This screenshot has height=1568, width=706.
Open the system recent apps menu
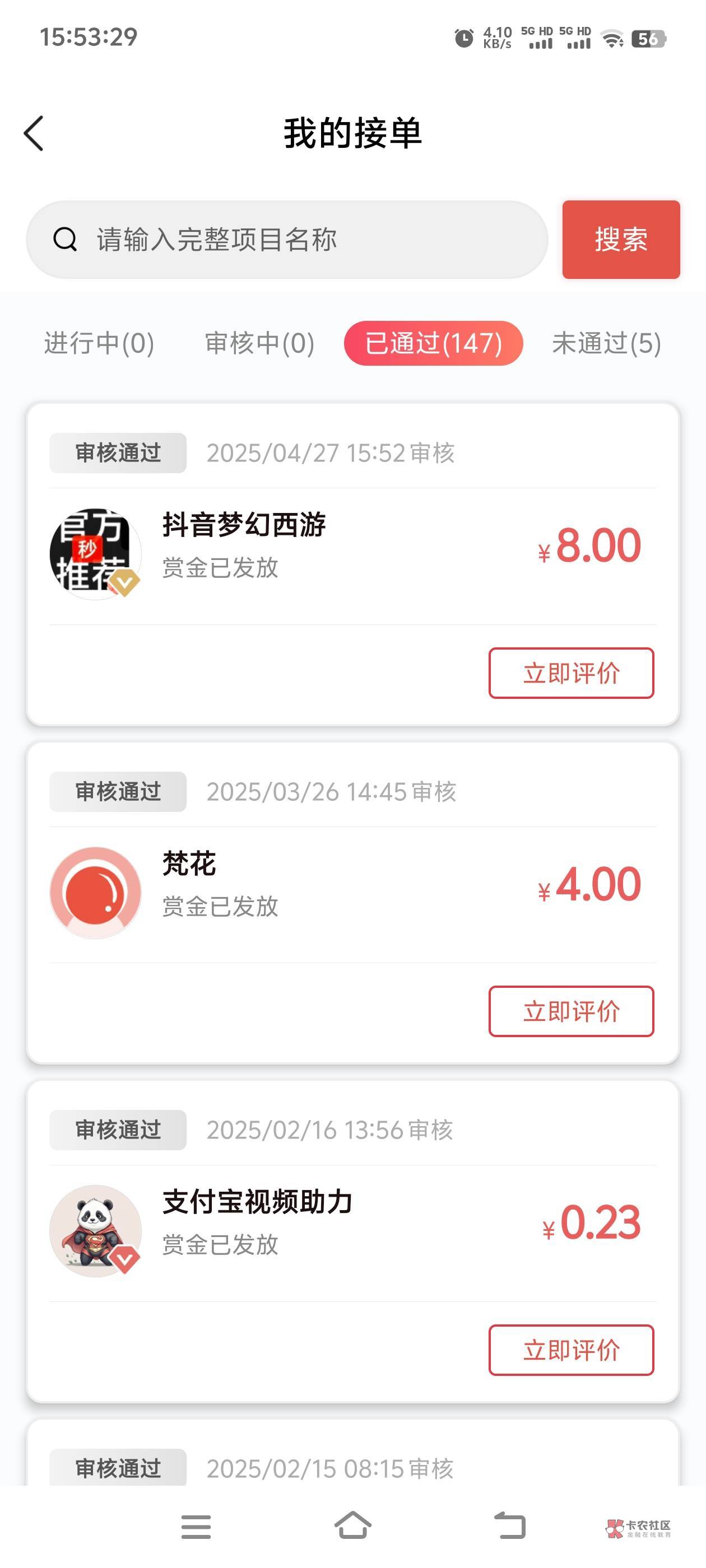click(196, 1526)
